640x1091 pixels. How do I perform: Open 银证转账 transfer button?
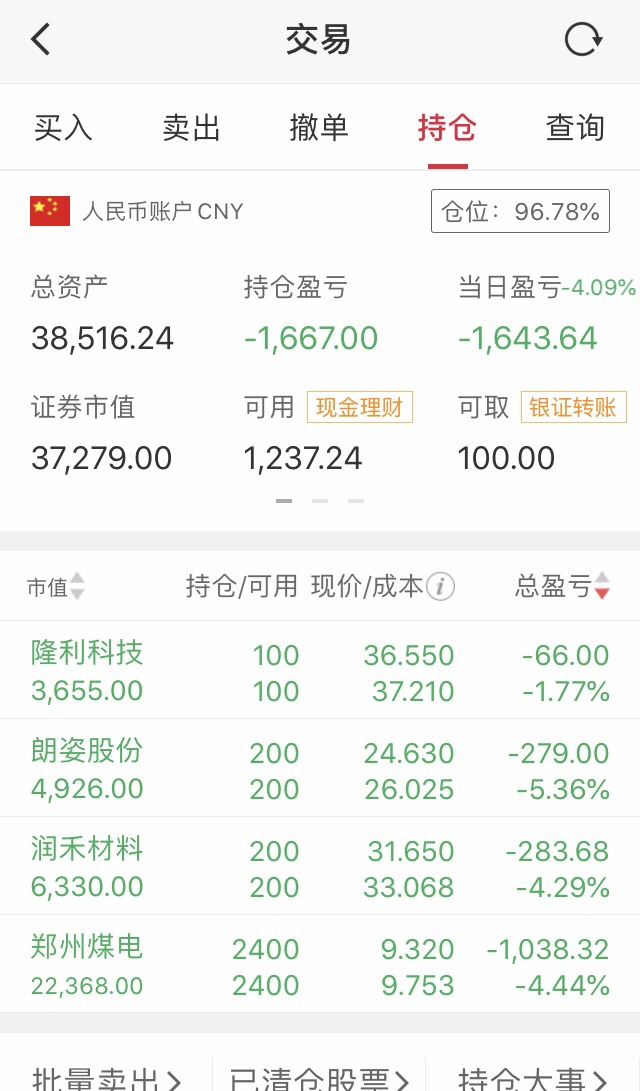point(574,407)
